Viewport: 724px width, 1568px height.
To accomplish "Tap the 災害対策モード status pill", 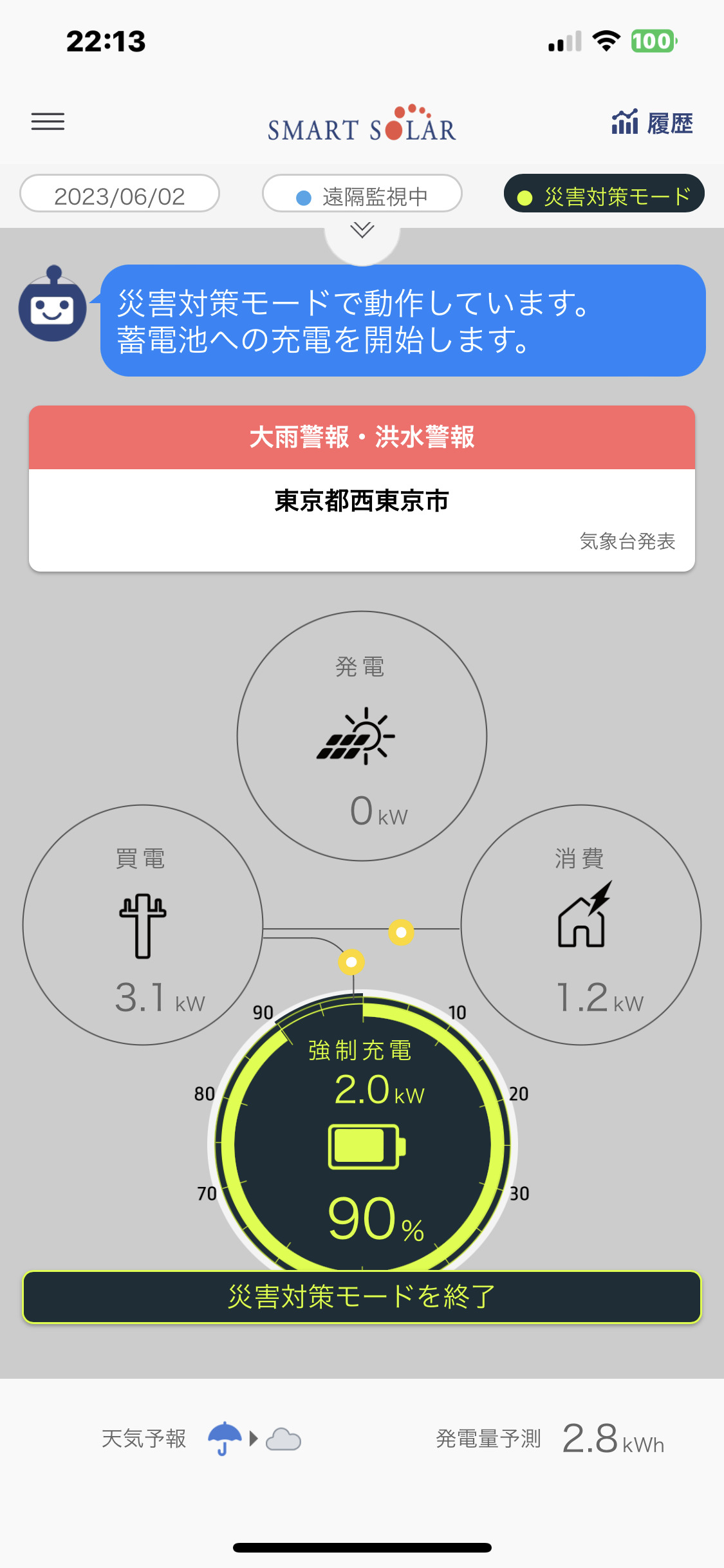I will click(x=604, y=194).
